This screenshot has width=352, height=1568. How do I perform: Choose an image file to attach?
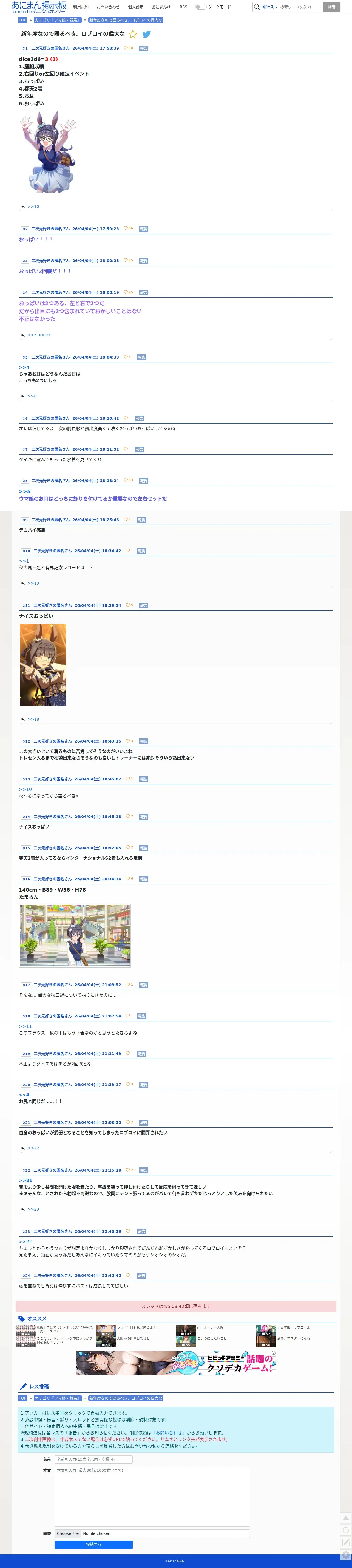(67, 1533)
